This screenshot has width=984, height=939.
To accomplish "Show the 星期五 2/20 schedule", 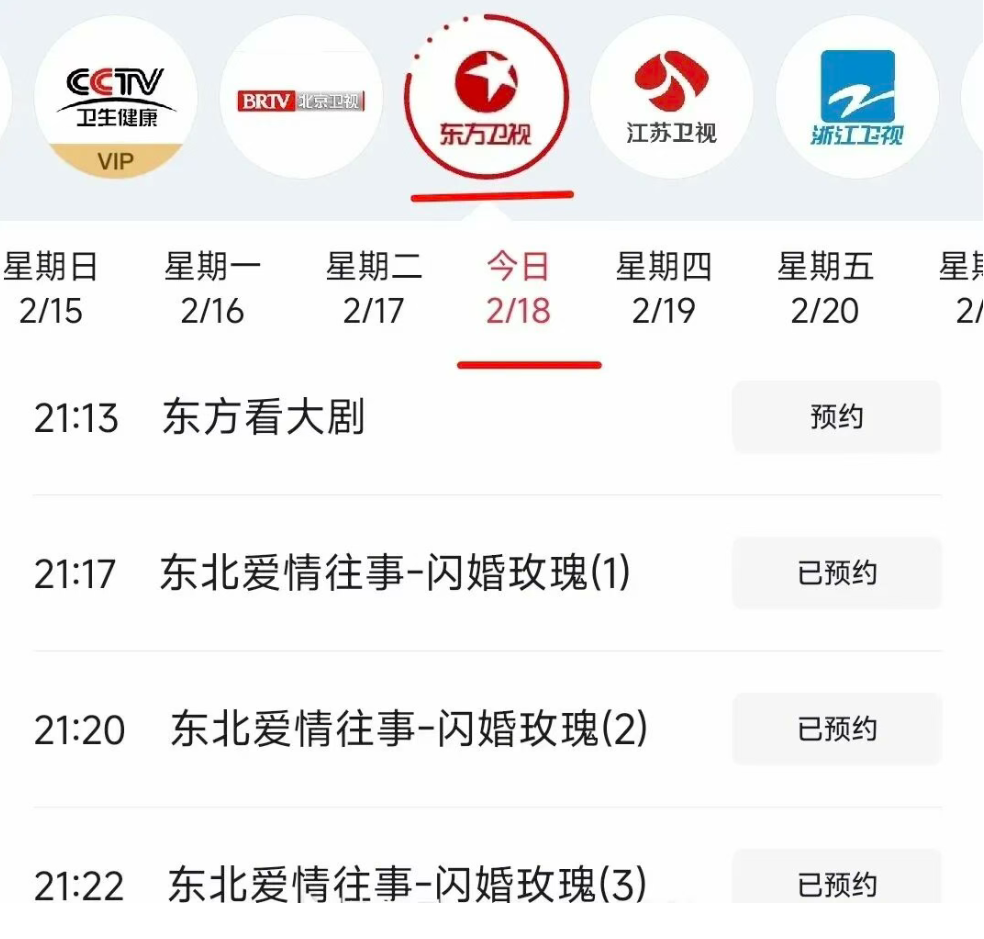I will (x=825, y=288).
